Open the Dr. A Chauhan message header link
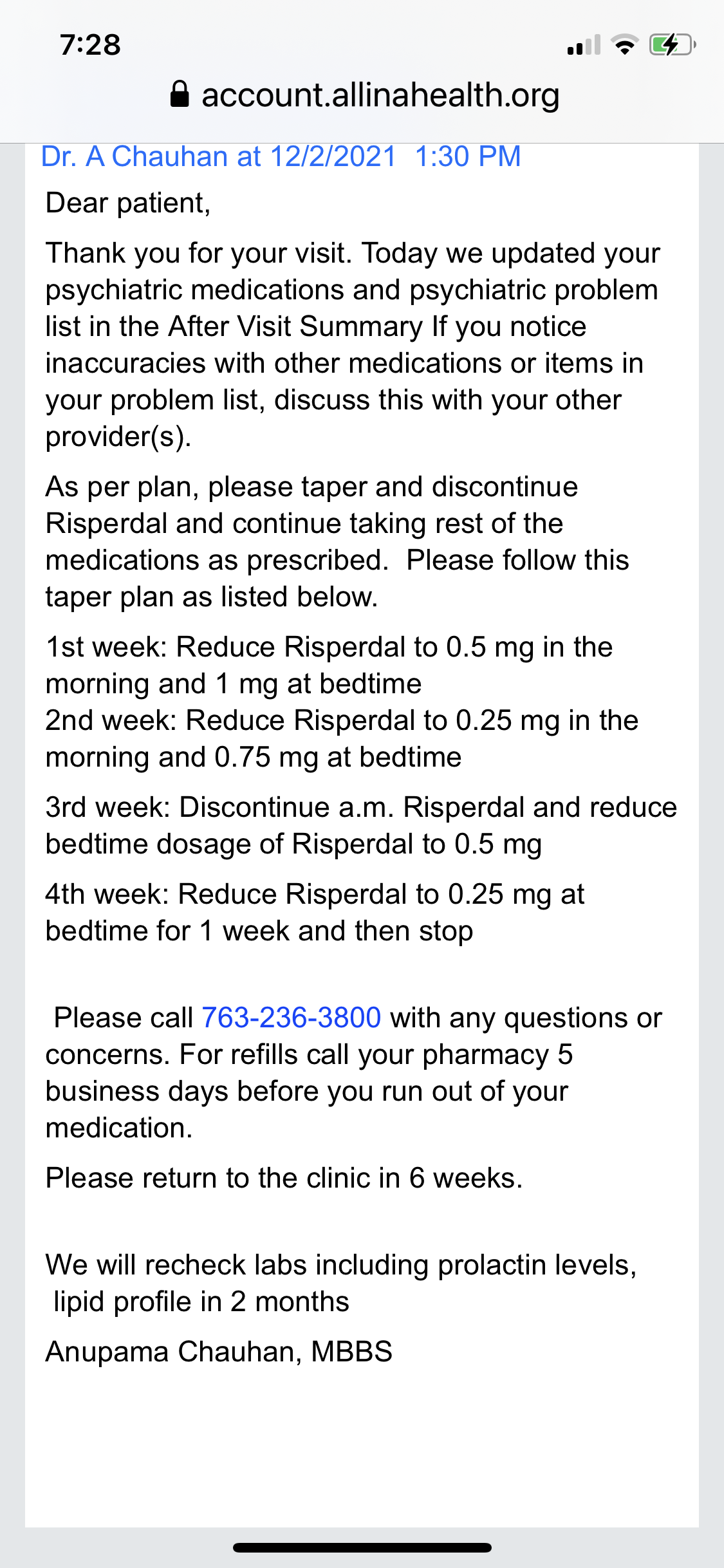Screen dimensions: 724x1568 click(x=281, y=157)
